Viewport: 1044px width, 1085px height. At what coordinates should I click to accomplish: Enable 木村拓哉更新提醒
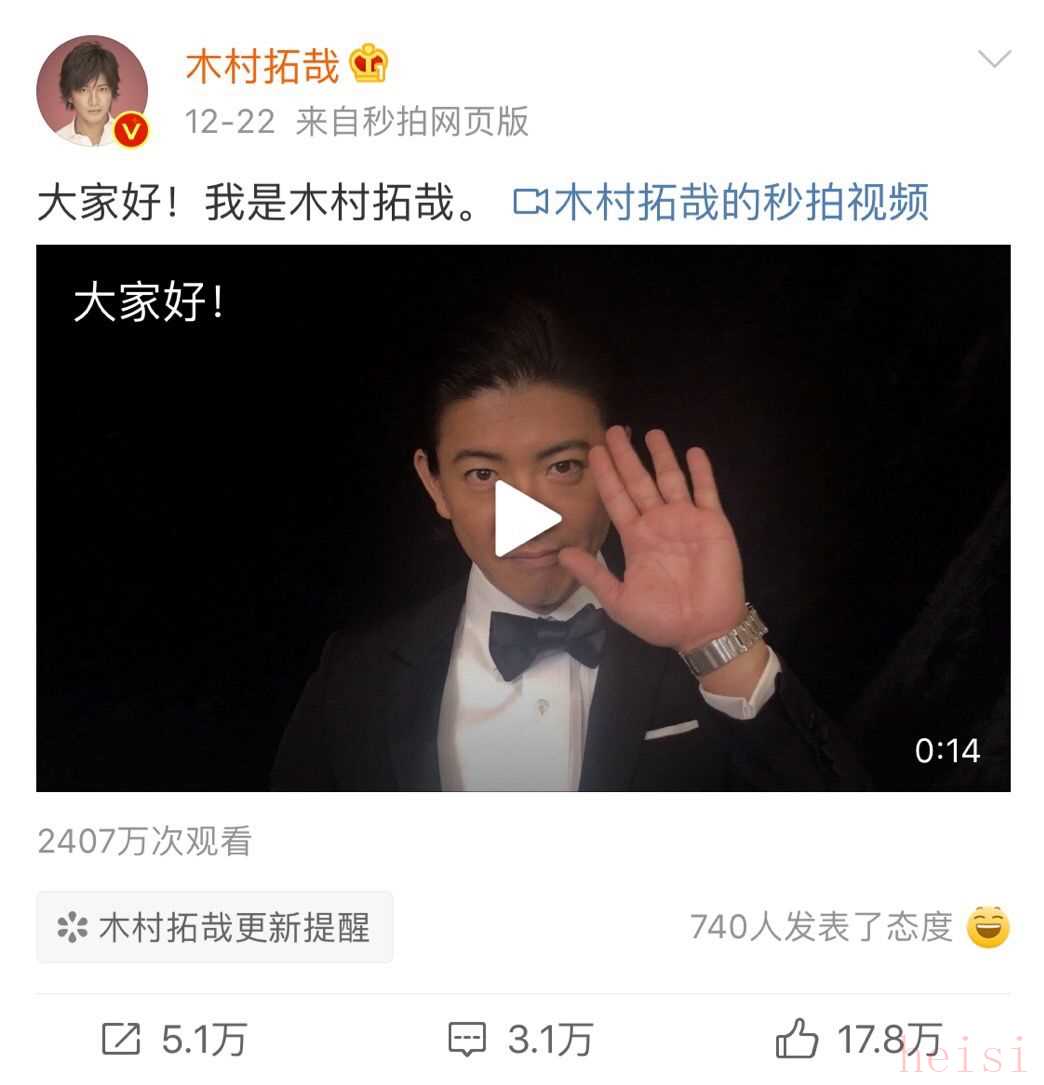pos(215,928)
